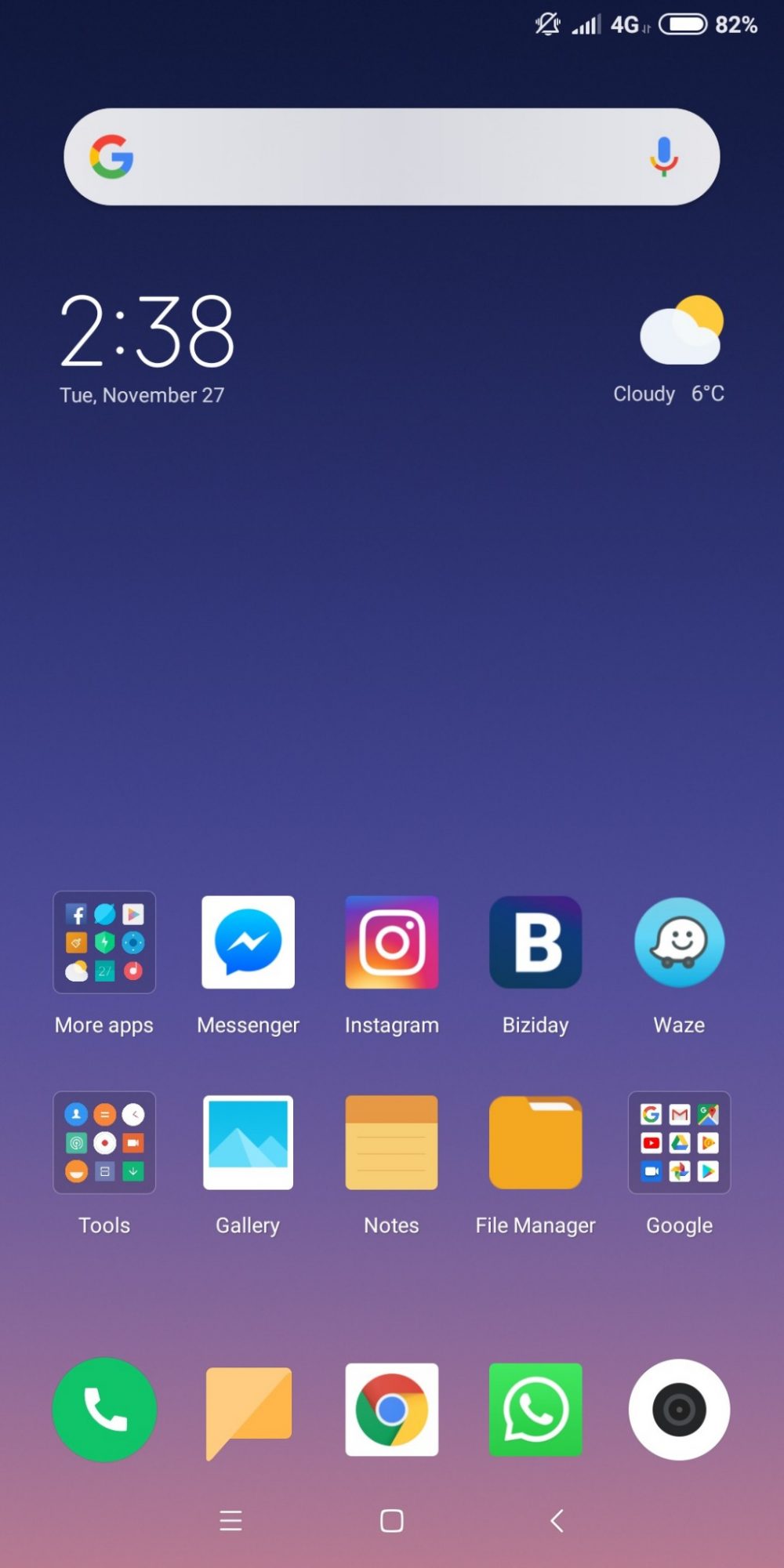Launch the Camera app
Screen dimensions: 784x1568
tap(680, 1410)
